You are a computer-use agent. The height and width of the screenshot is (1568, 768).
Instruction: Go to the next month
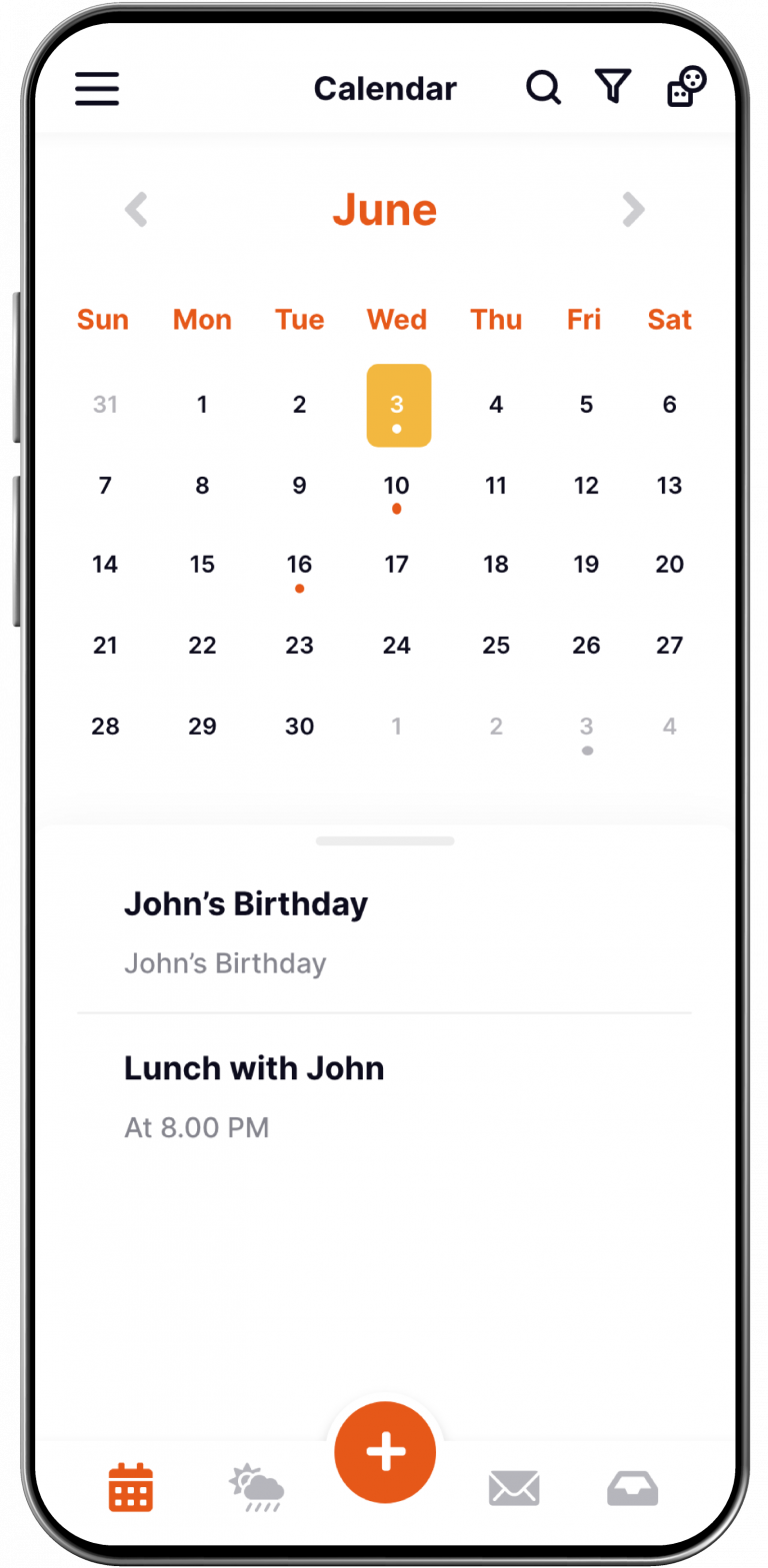click(x=633, y=210)
